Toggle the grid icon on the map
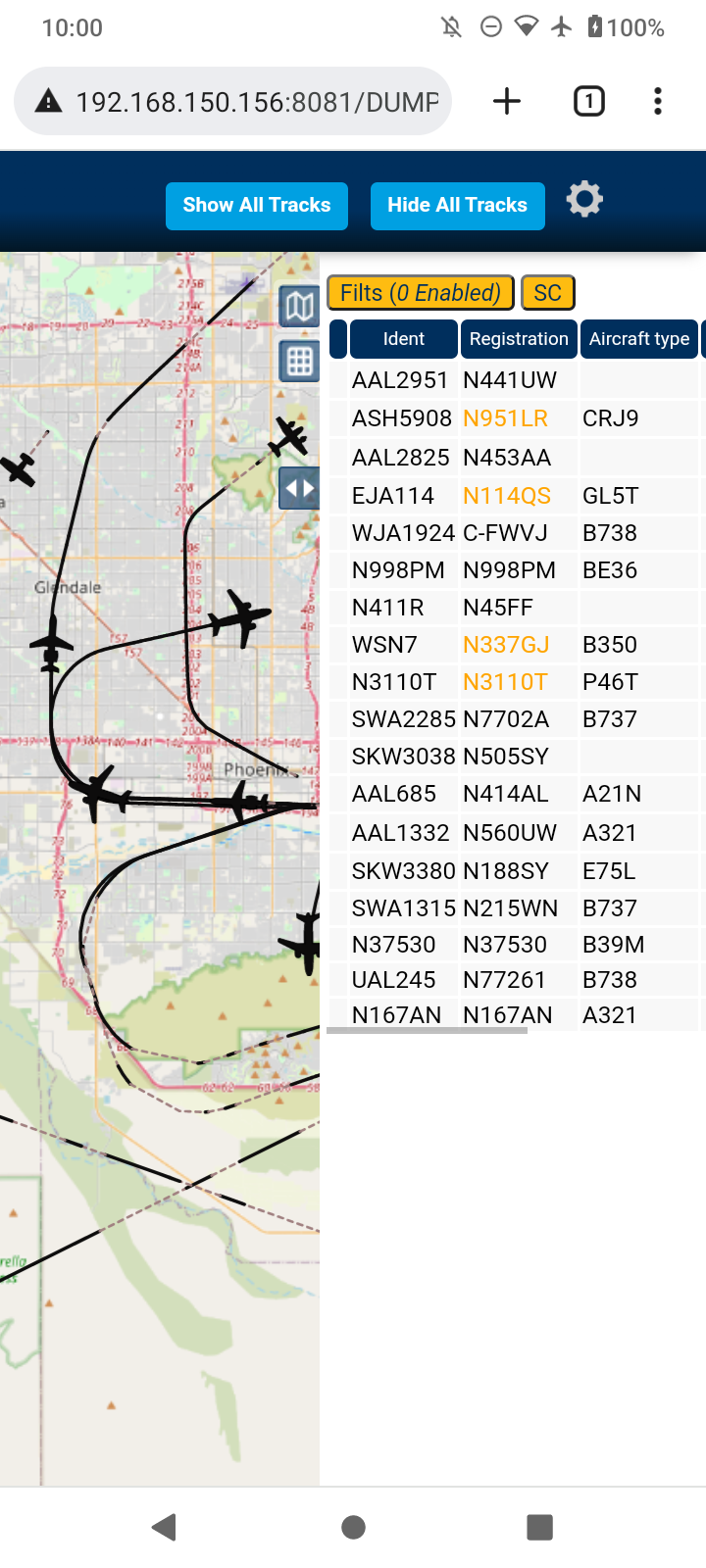Screen dimensions: 706x1568 (299, 362)
